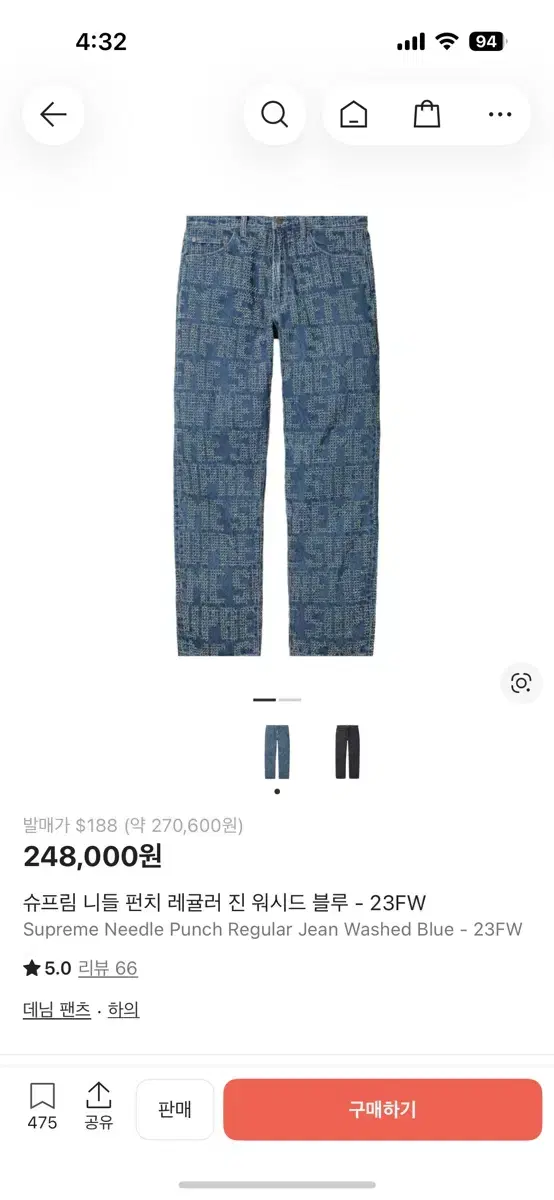The width and height of the screenshot is (554, 1200).
Task: Open the three-dot overflow menu
Action: pos(500,115)
